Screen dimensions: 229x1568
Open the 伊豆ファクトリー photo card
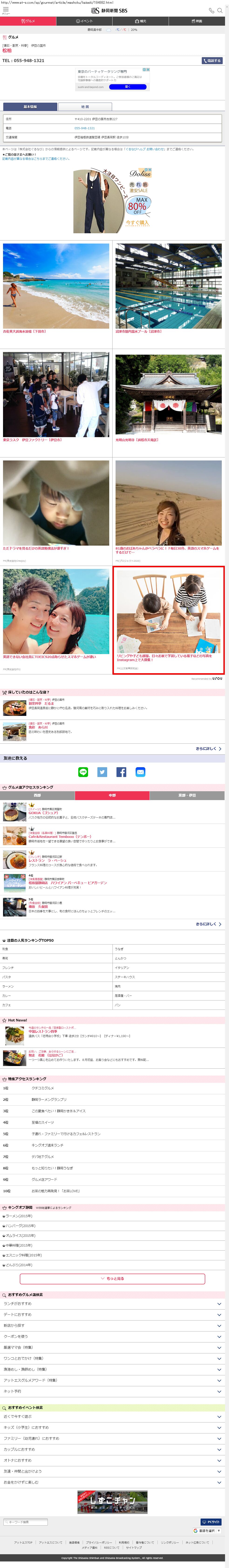pos(56,396)
